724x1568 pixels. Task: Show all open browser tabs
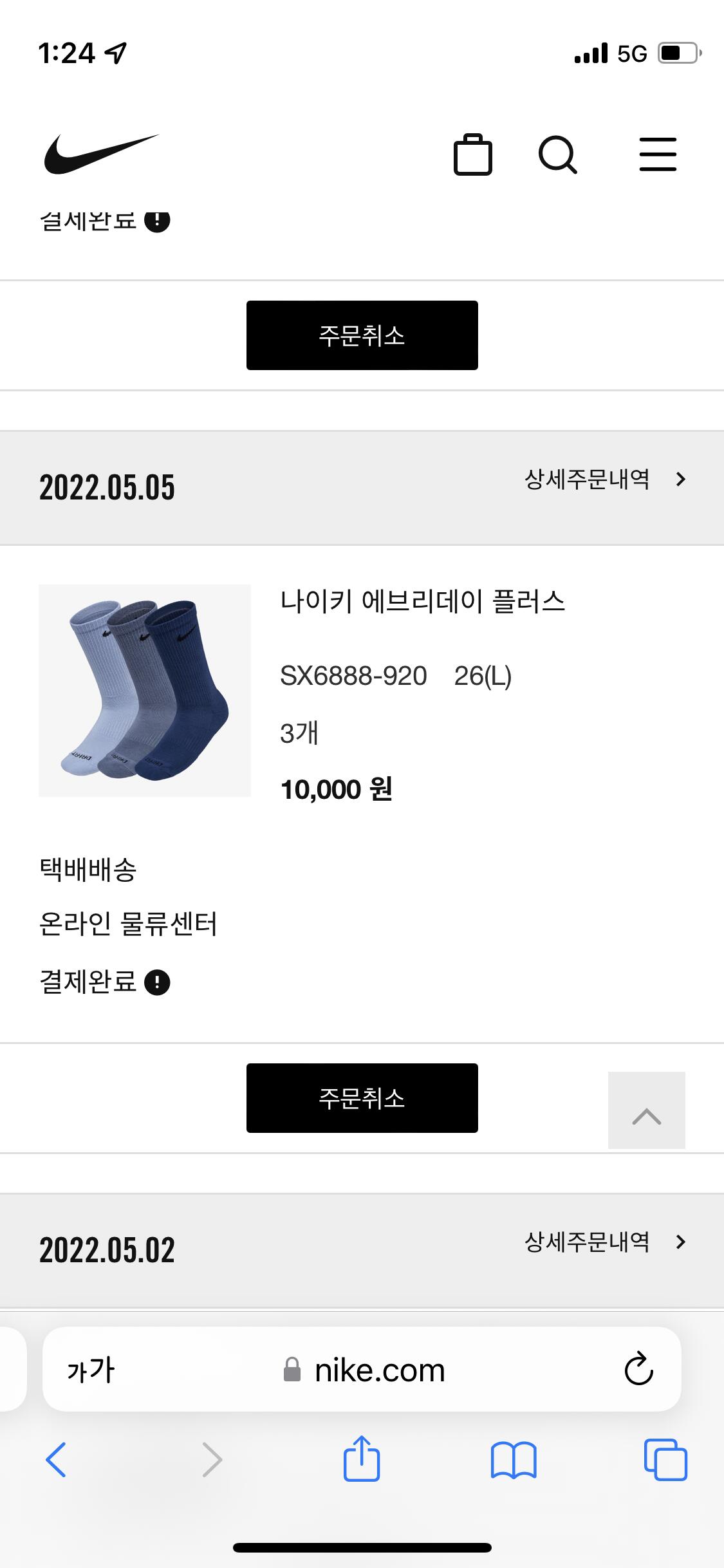click(665, 1460)
